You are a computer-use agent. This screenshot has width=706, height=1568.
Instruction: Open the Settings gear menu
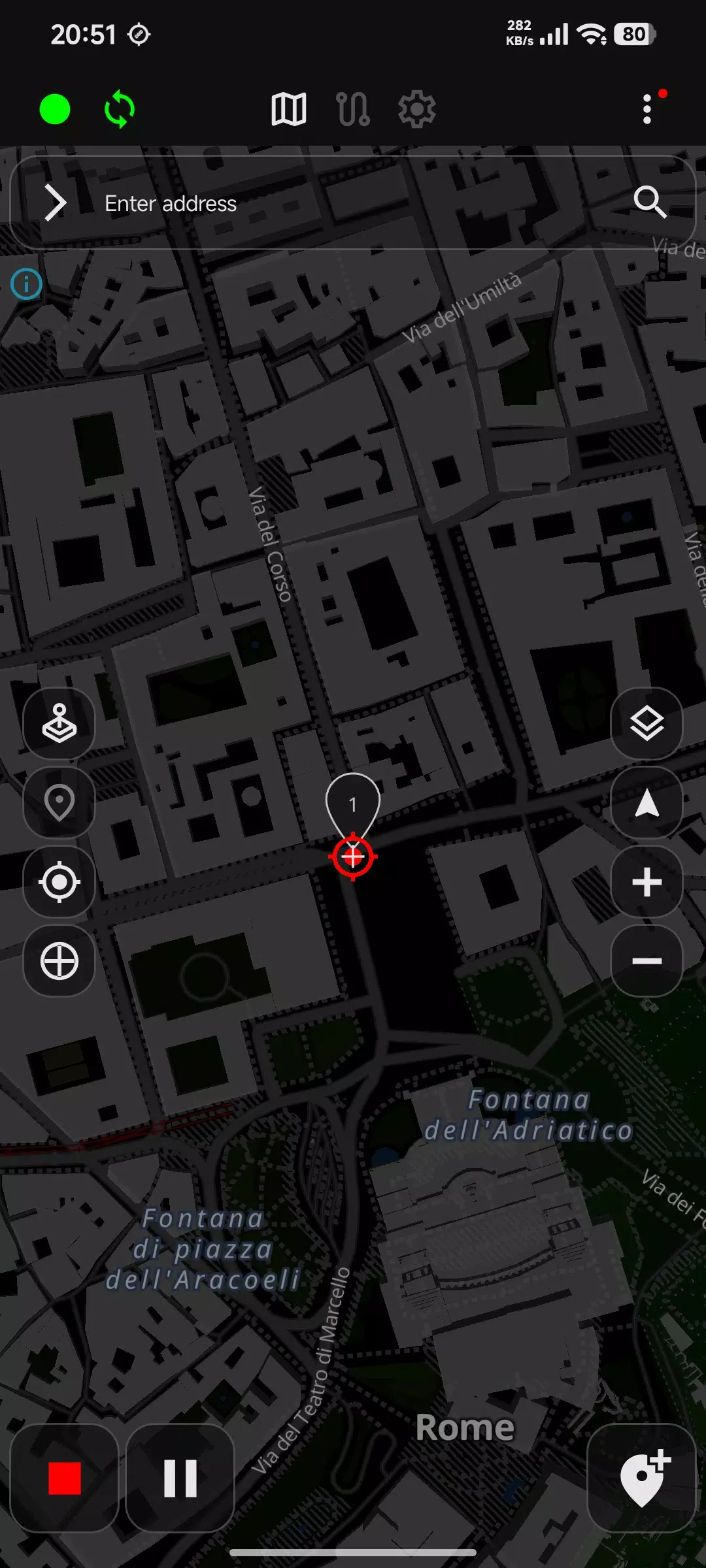[x=416, y=110]
